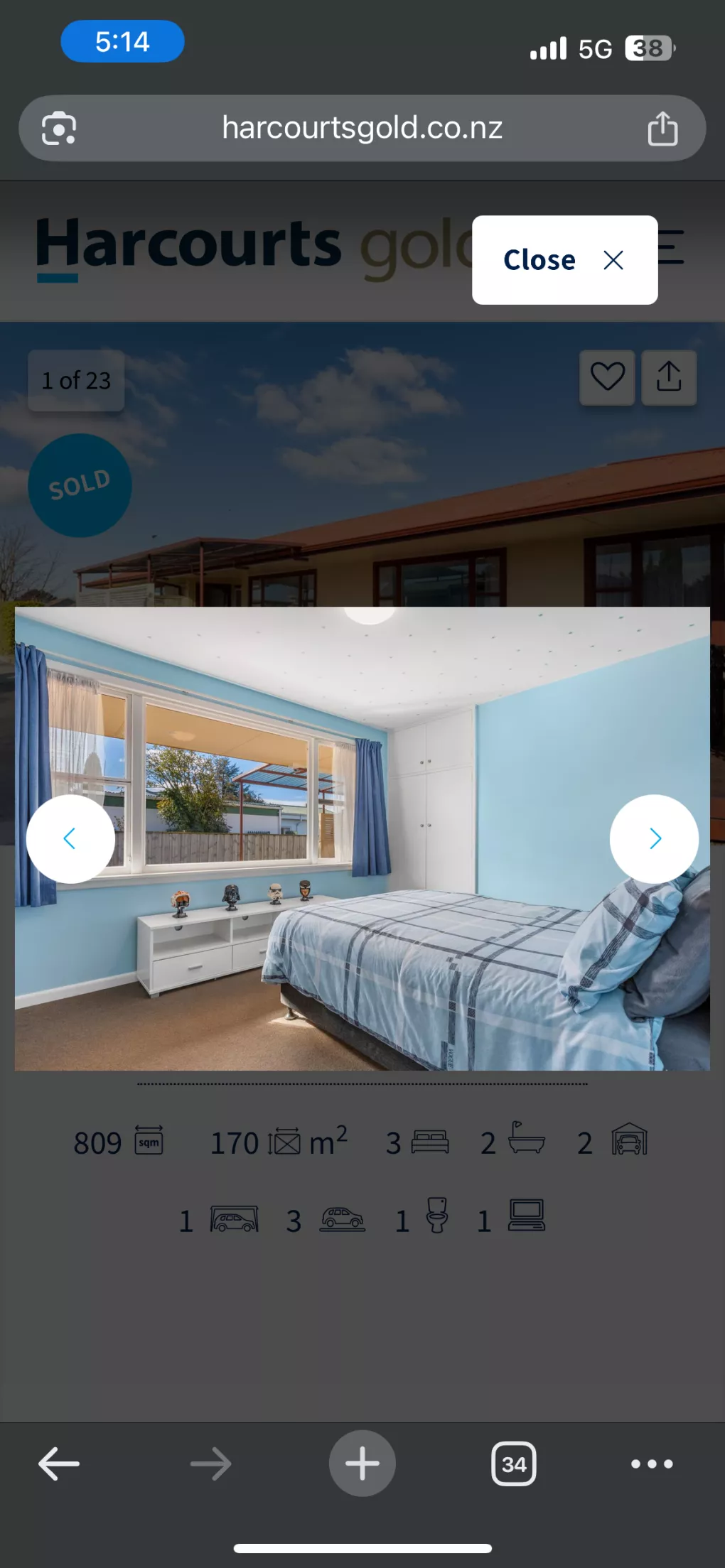This screenshot has width=725, height=1568.
Task: View the 34 open tabs
Action: click(513, 1464)
